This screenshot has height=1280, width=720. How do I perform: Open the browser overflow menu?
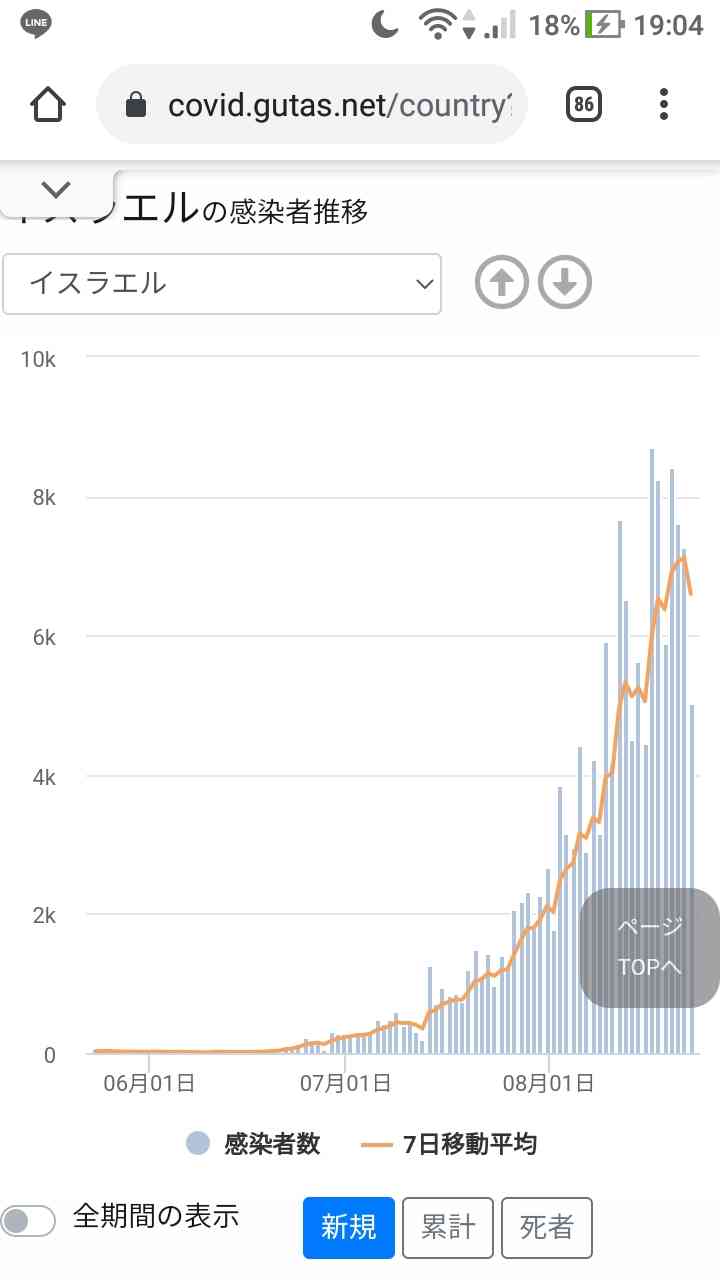(x=664, y=104)
